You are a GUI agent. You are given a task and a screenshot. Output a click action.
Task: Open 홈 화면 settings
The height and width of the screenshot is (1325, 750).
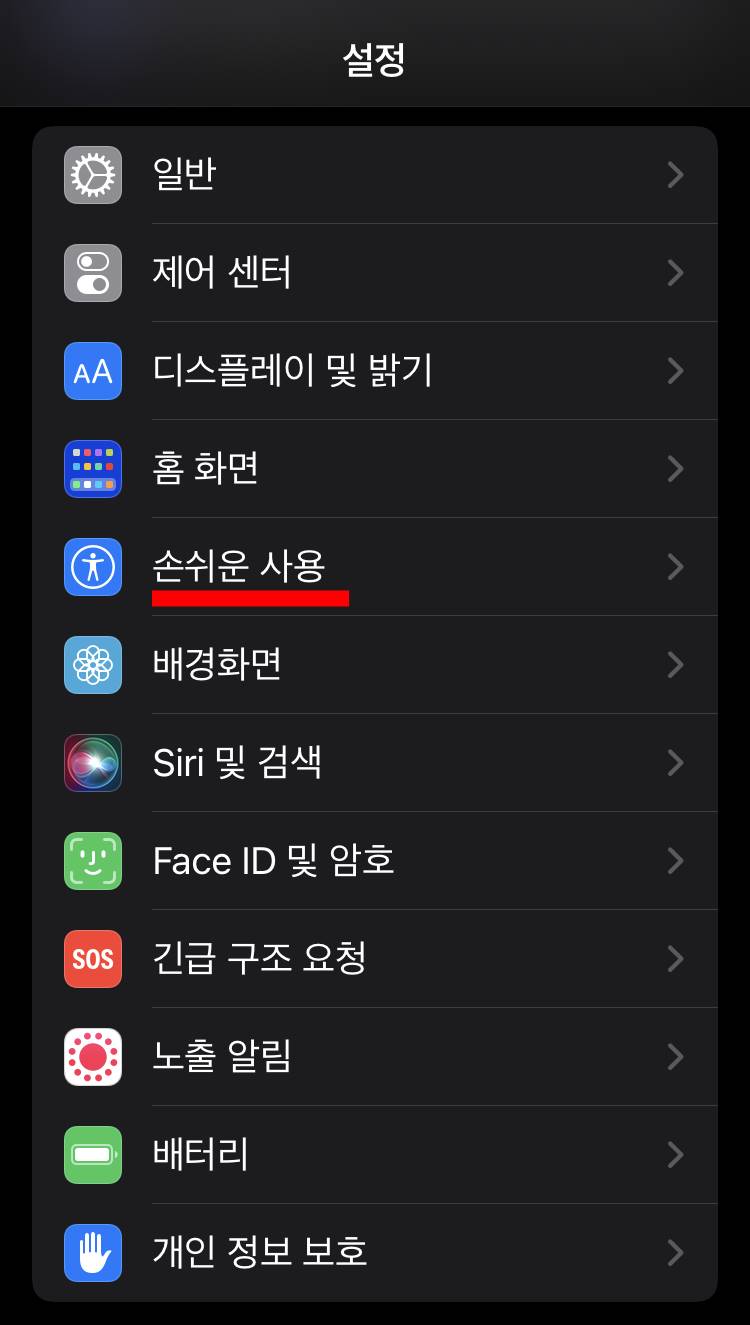pos(375,469)
